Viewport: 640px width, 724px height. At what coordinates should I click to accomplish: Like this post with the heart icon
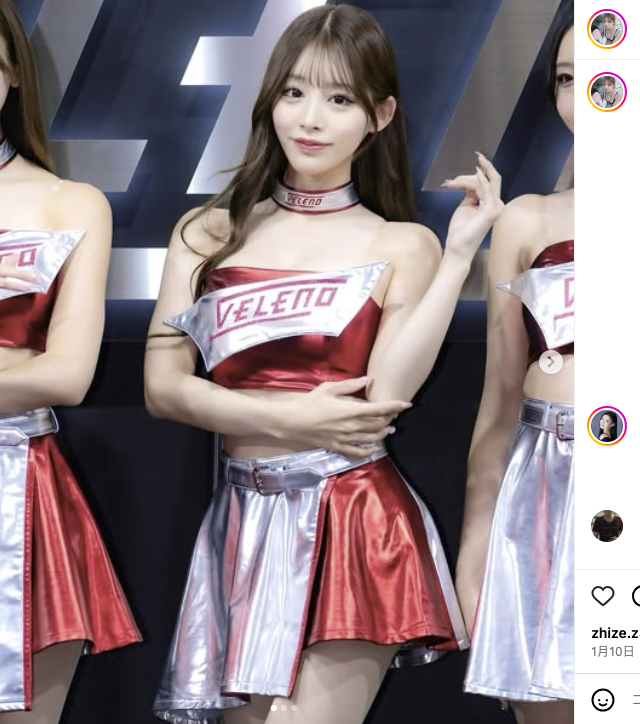pos(602,596)
